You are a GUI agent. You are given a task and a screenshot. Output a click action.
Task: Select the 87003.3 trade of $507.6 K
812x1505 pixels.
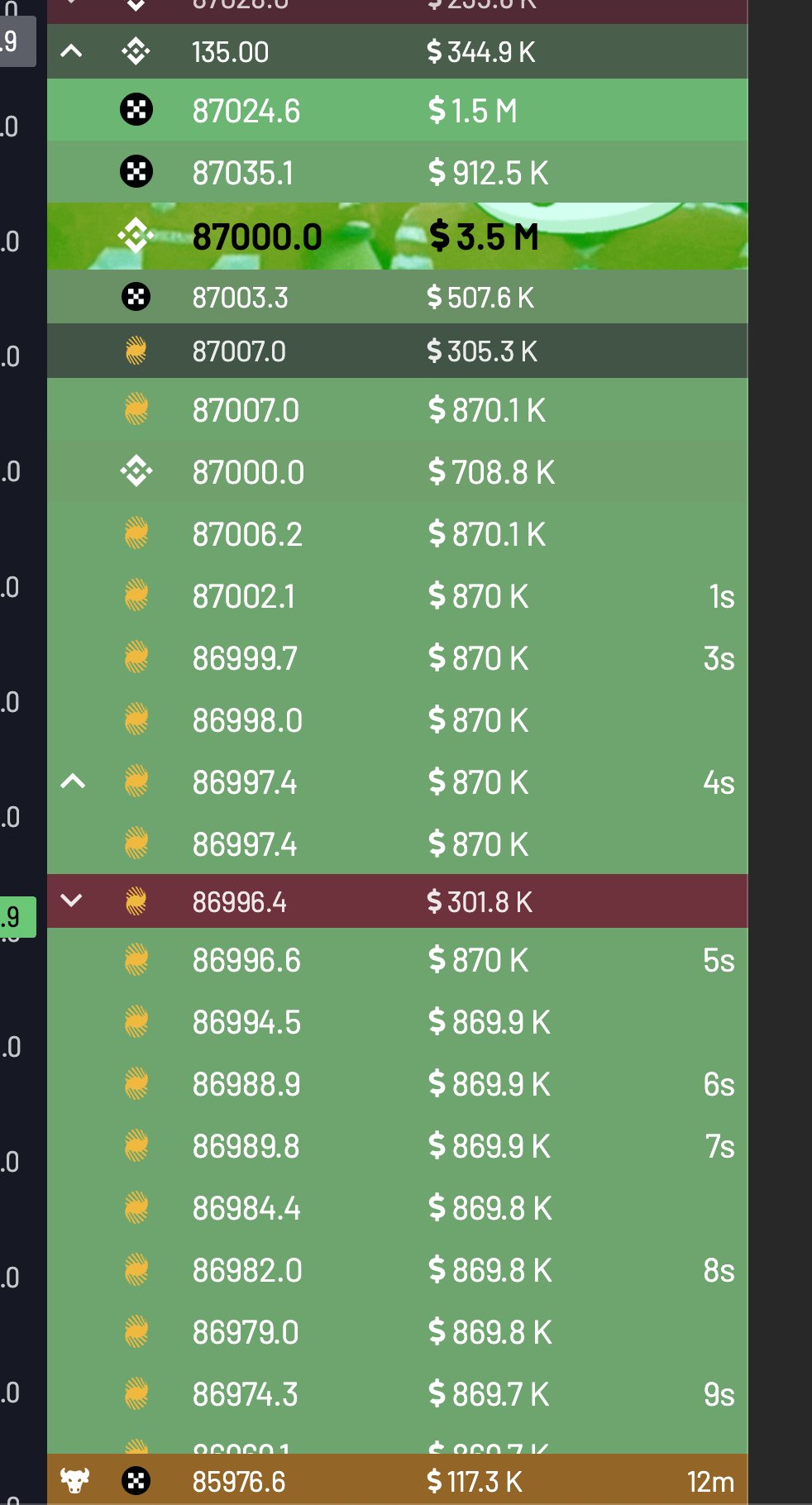click(397, 297)
